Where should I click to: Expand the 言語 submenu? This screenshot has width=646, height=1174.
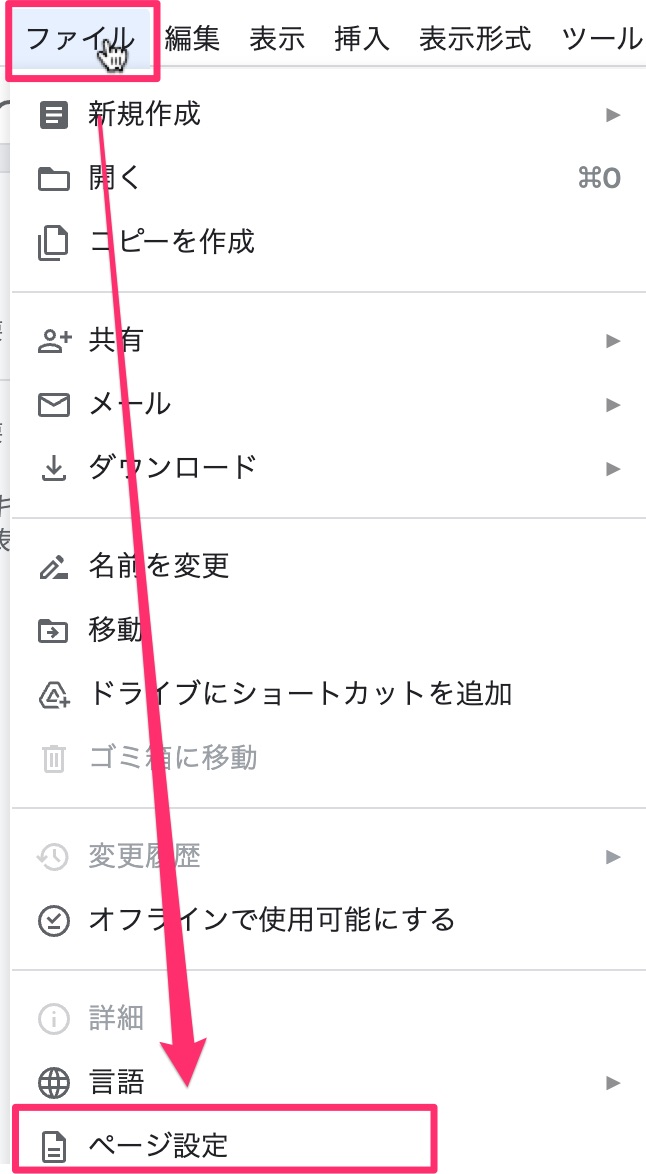(x=328, y=1082)
